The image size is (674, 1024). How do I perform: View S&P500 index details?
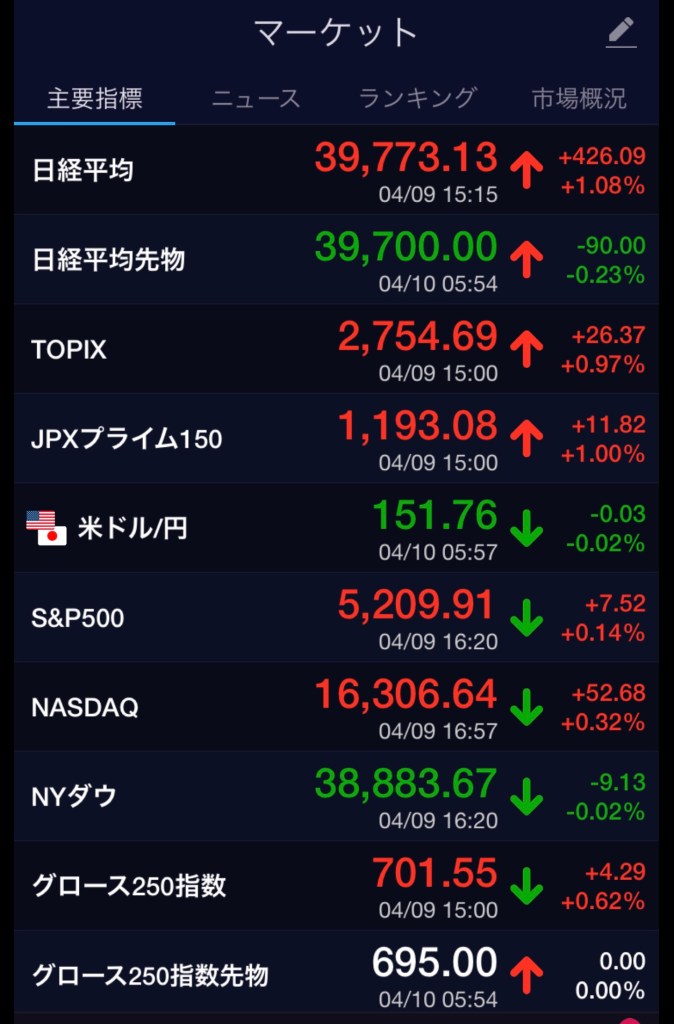coord(336,618)
